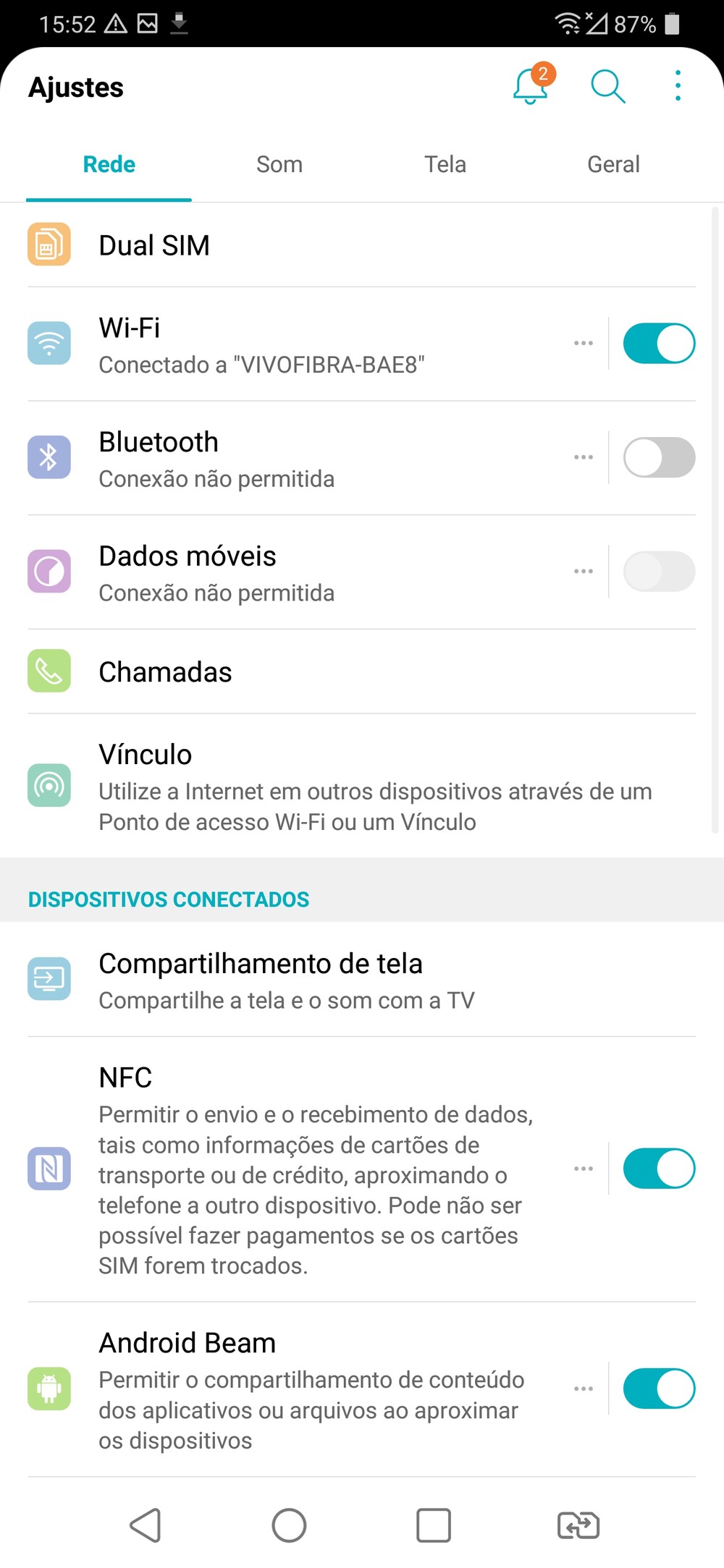Open Bluetooth settings row
Viewport: 724px width, 1568px height.
click(304, 458)
